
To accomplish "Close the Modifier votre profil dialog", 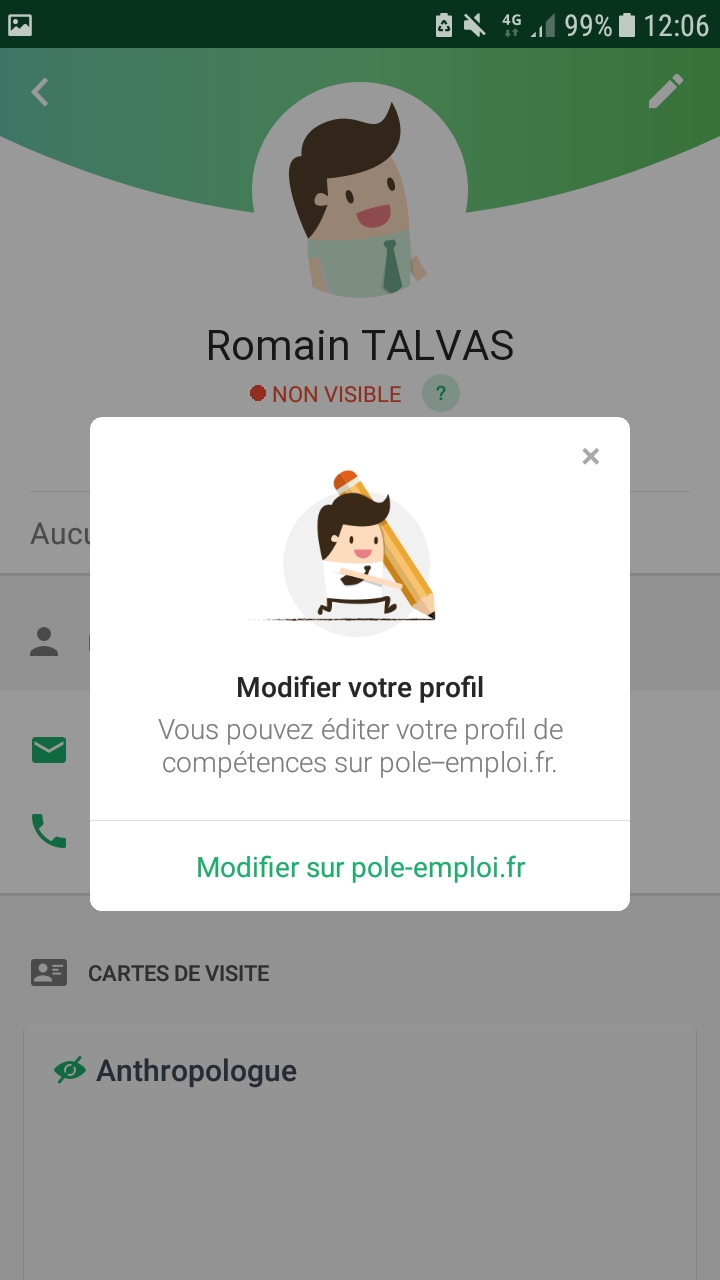I will pyautogui.click(x=590, y=457).
